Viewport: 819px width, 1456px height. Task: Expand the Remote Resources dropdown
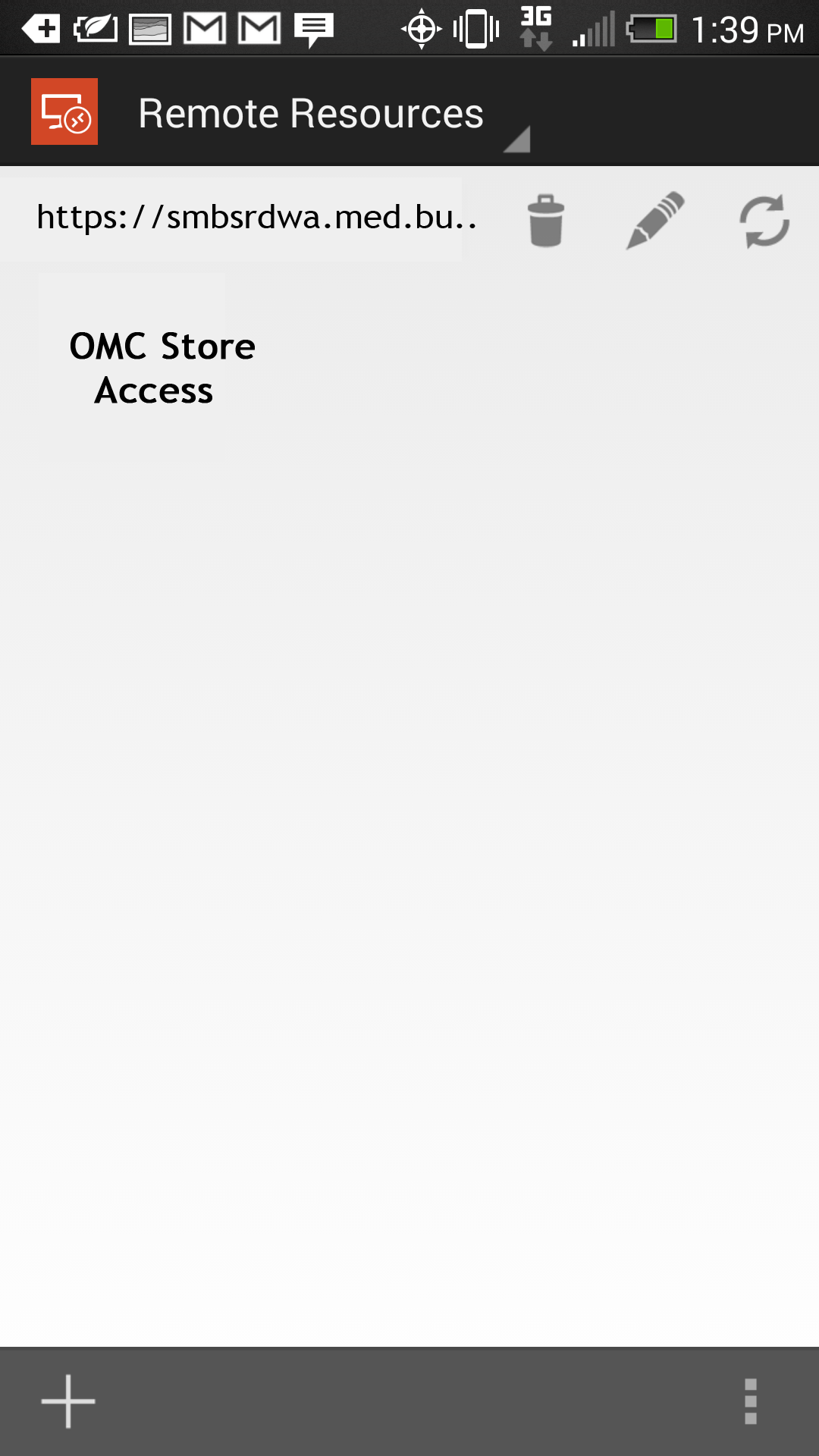tap(334, 115)
